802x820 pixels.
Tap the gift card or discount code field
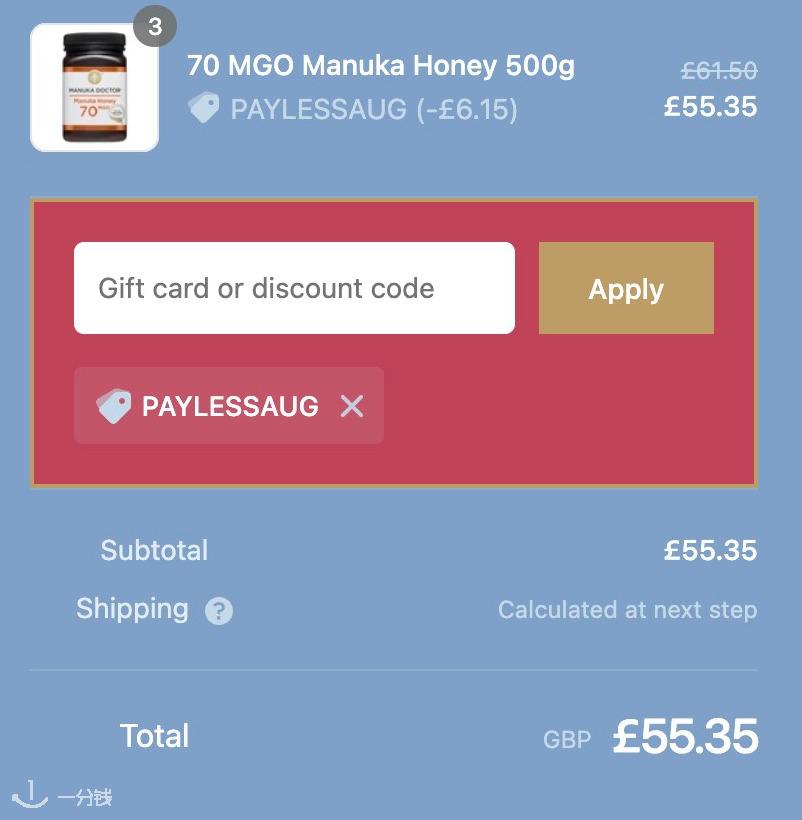[x=294, y=288]
